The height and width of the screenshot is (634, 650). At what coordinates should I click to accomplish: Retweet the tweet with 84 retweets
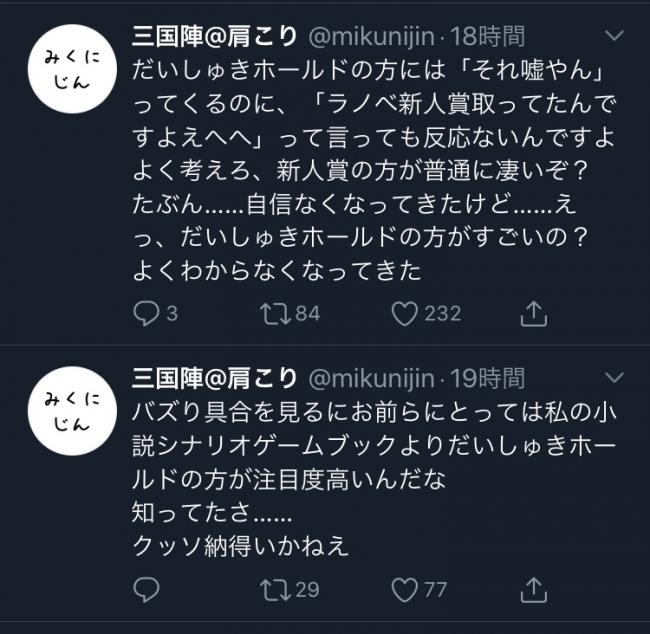pyautogui.click(x=276, y=314)
